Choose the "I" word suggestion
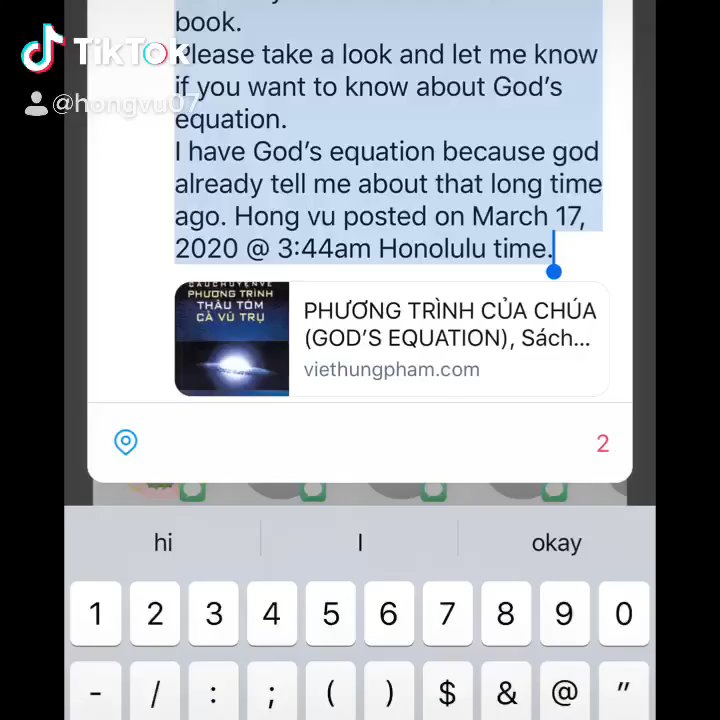This screenshot has height=720, width=720. click(360, 543)
